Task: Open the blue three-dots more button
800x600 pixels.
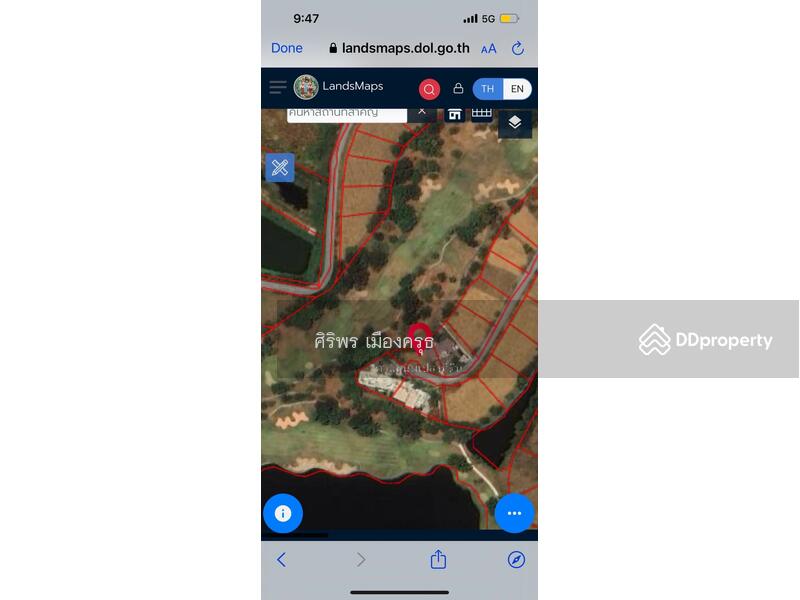Action: click(x=514, y=513)
